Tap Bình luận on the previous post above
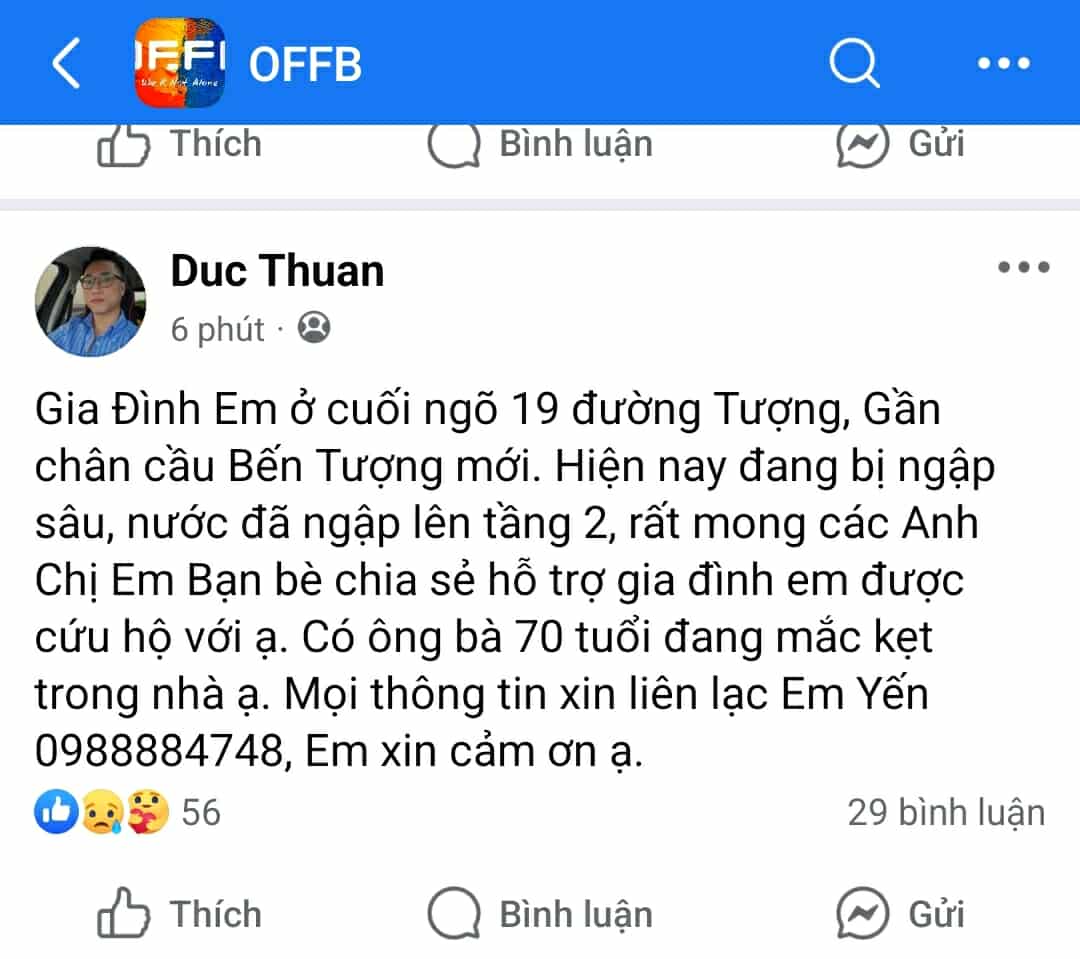 540,146
